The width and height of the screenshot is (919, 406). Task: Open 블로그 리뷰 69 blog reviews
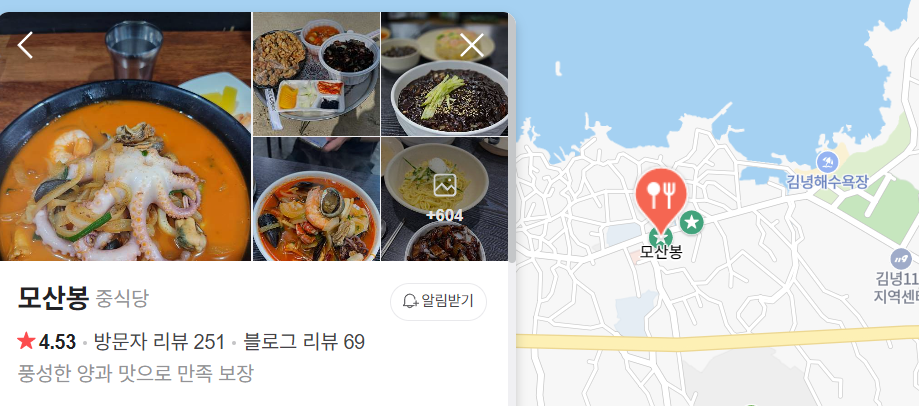(x=303, y=342)
